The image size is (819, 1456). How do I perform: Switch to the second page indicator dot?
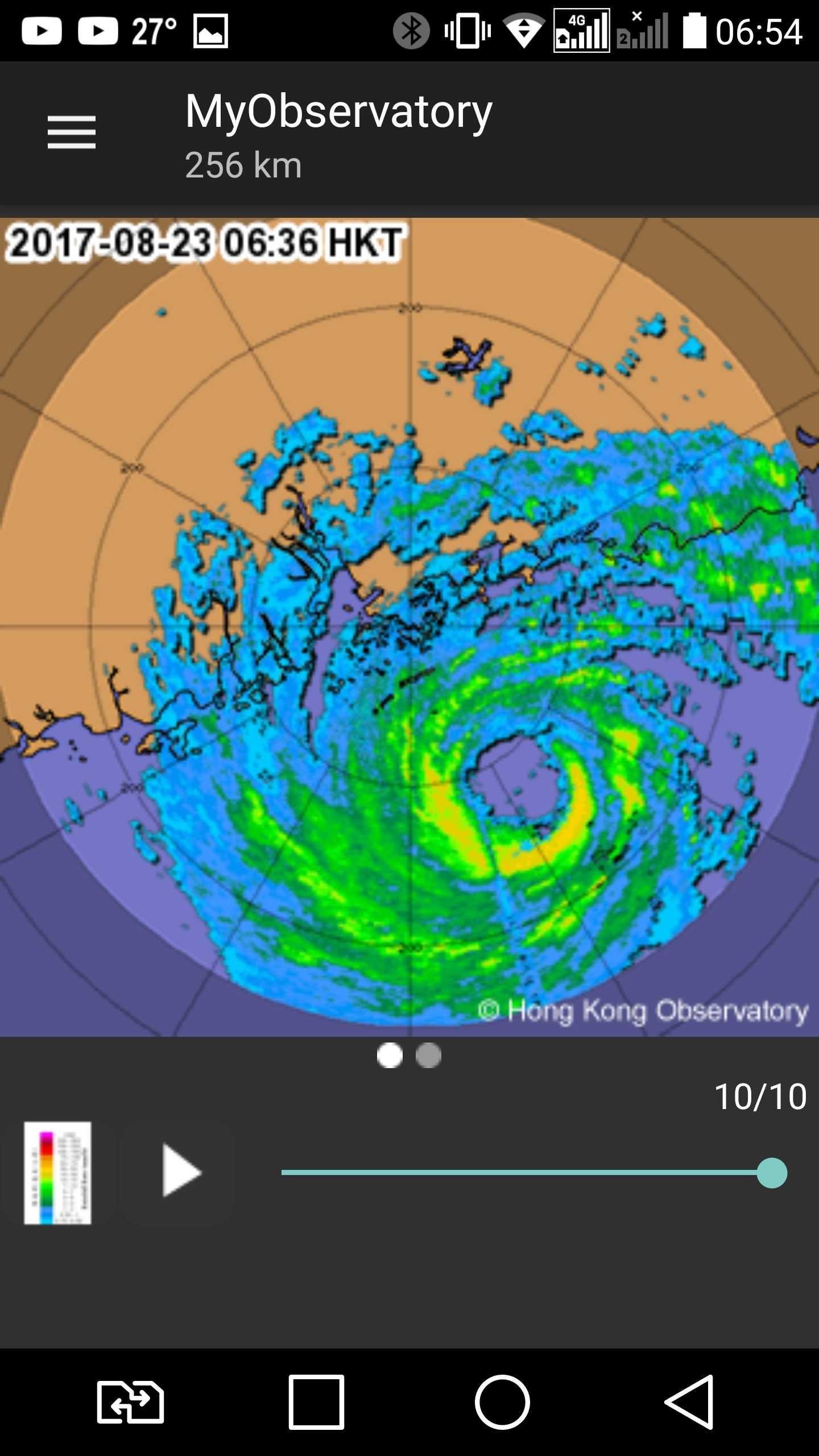[x=428, y=1055]
